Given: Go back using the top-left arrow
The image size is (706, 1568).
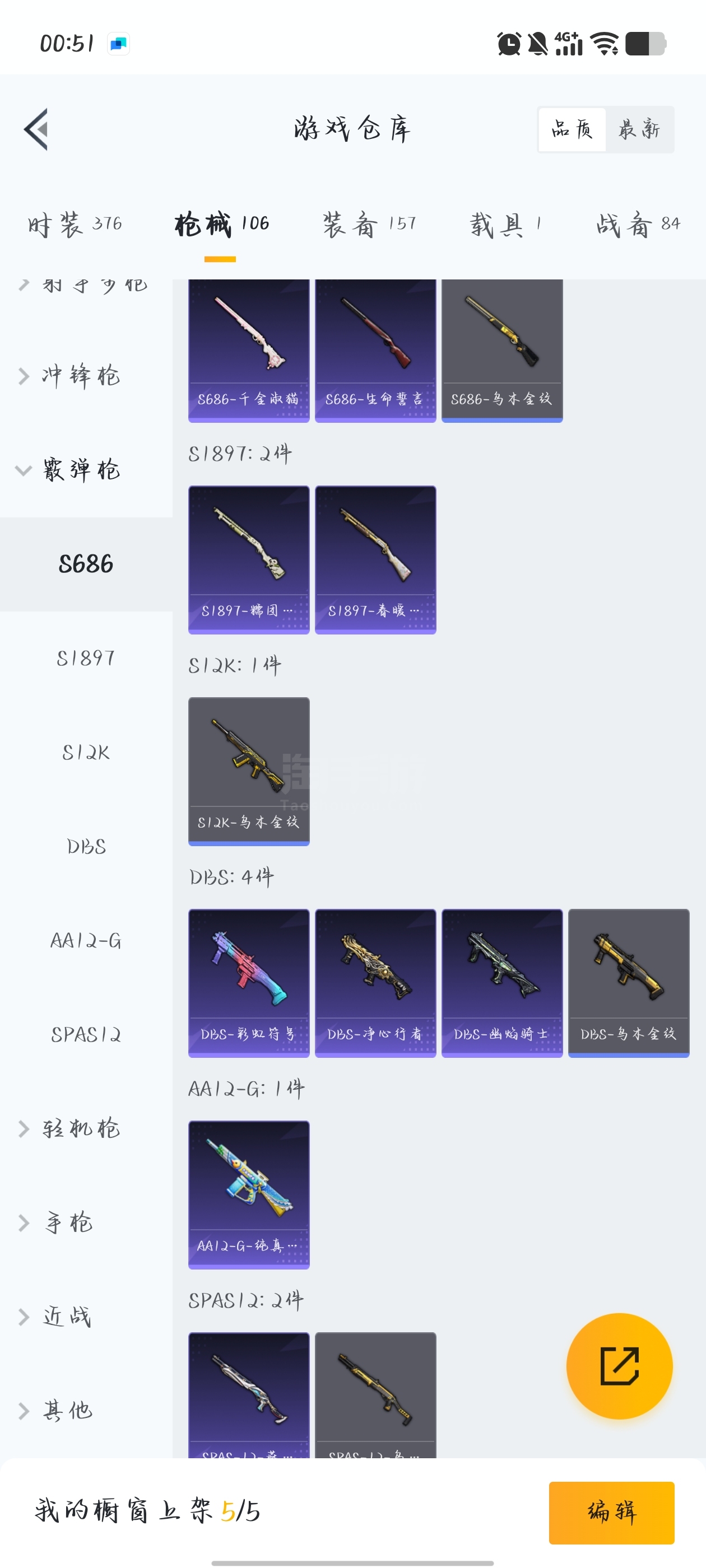Looking at the screenshot, I should click(36, 129).
